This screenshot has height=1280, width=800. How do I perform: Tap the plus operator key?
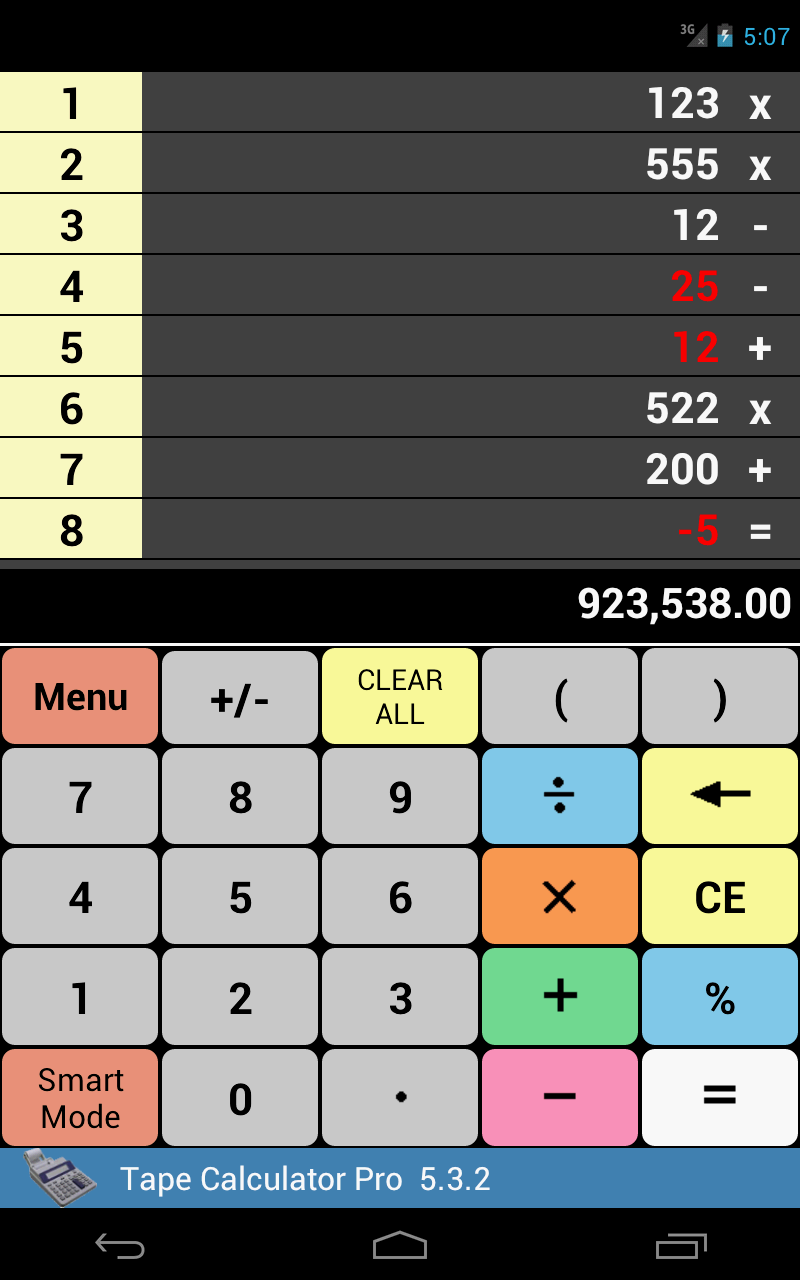[560, 997]
